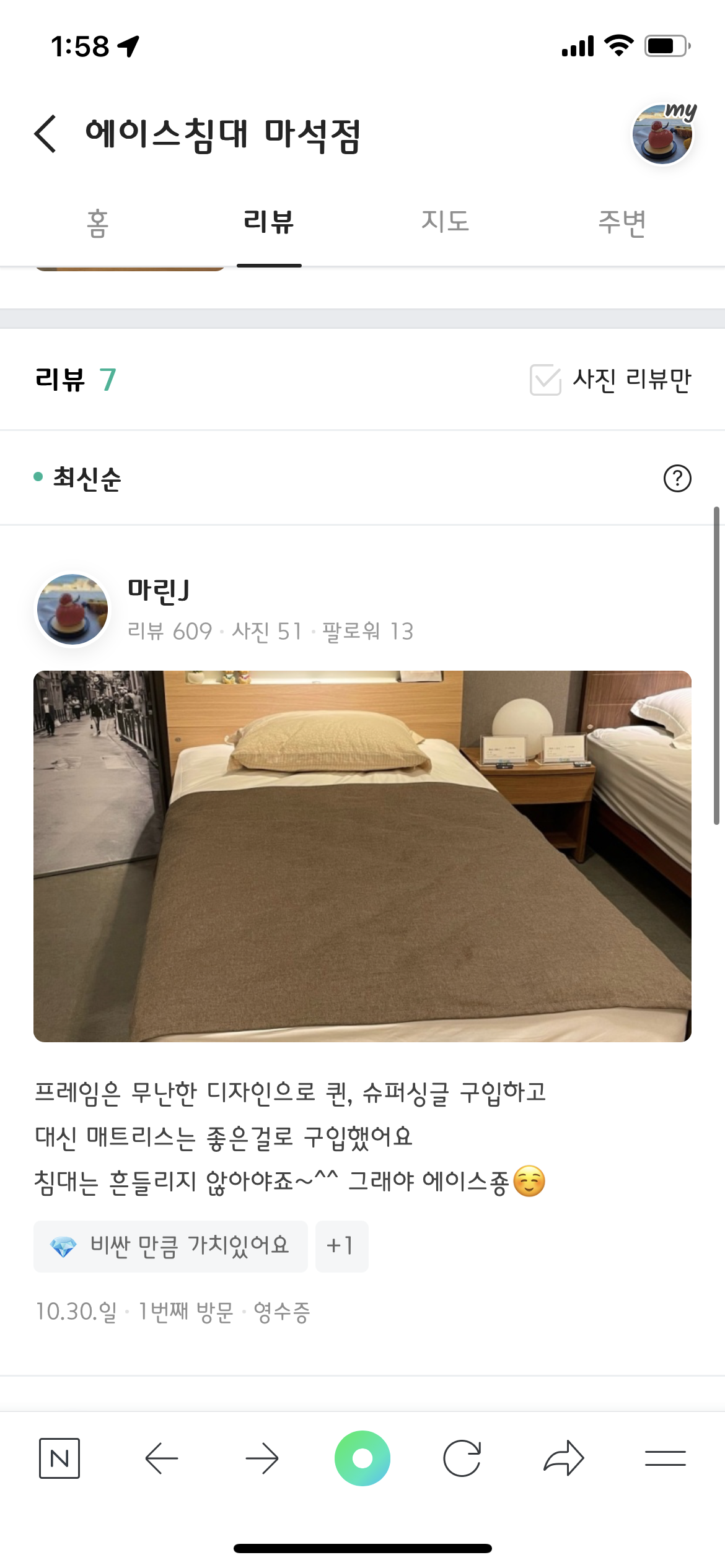This screenshot has width=725, height=1568.
Task: Open my profile avatar
Action: 663,134
